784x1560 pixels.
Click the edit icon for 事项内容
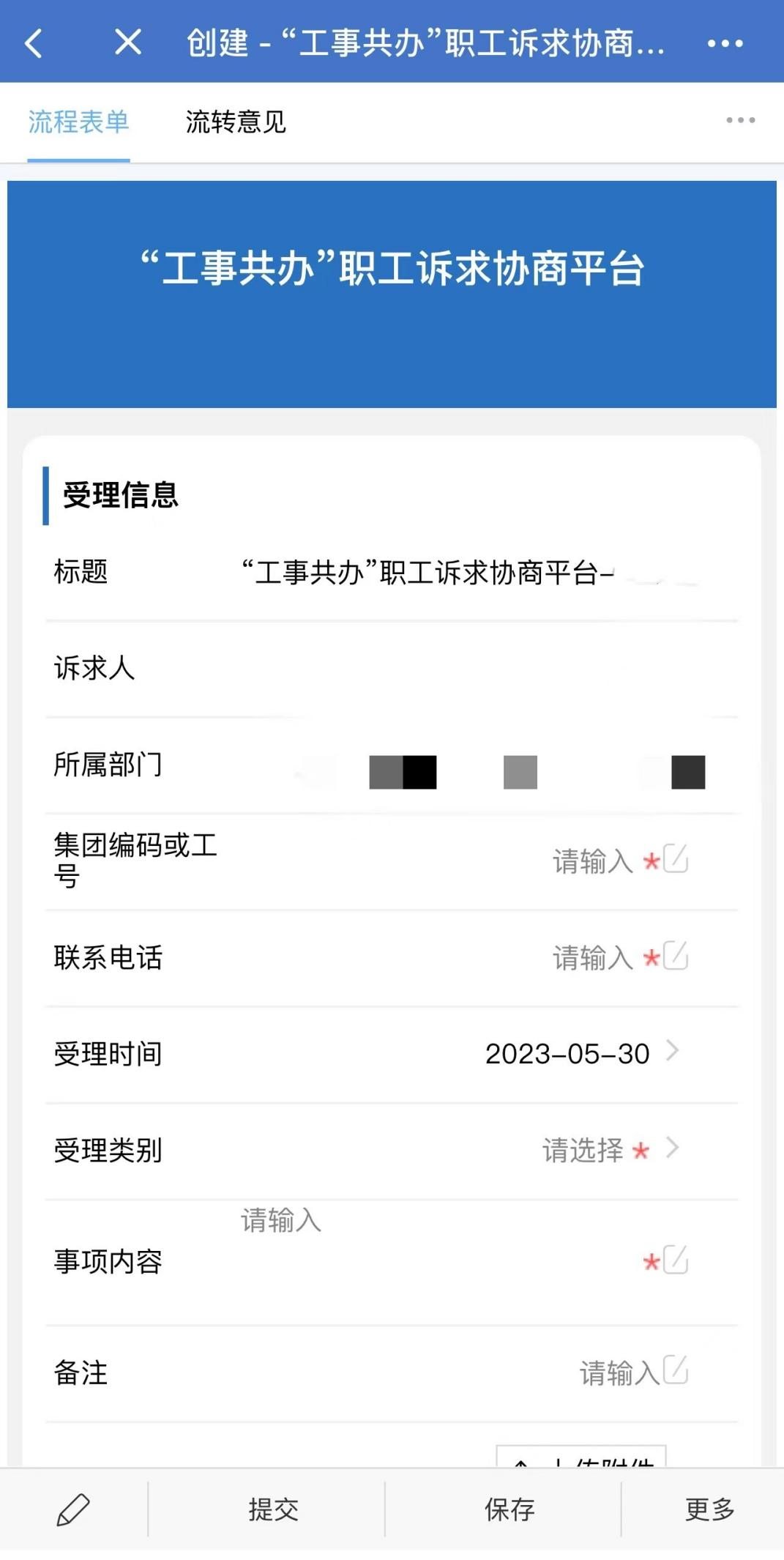675,1258
